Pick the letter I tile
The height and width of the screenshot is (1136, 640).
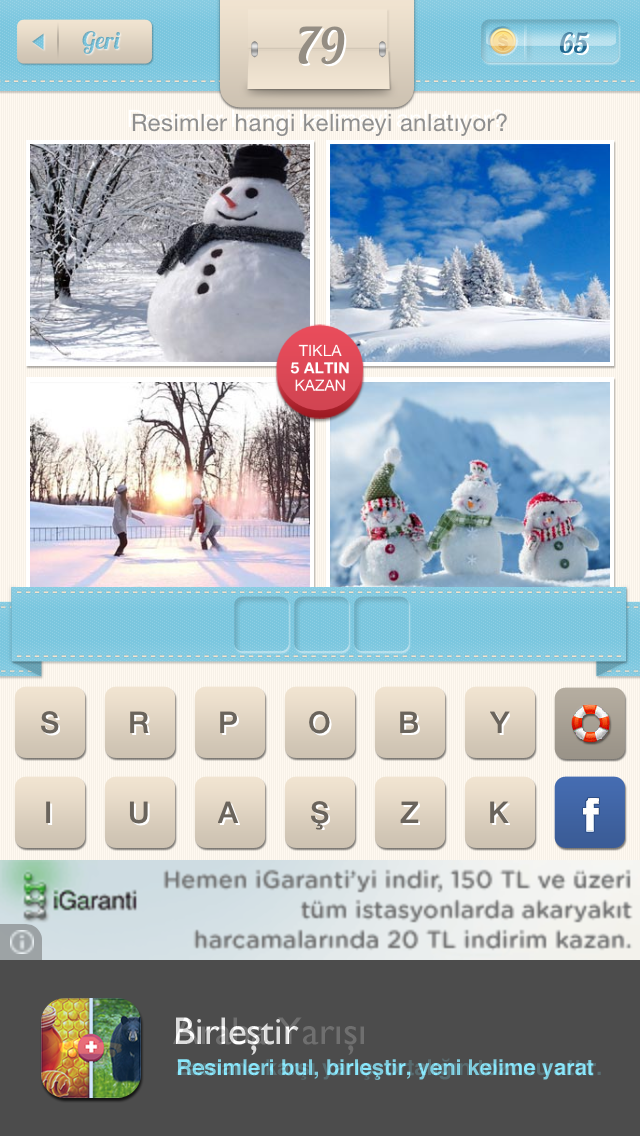[x=50, y=813]
